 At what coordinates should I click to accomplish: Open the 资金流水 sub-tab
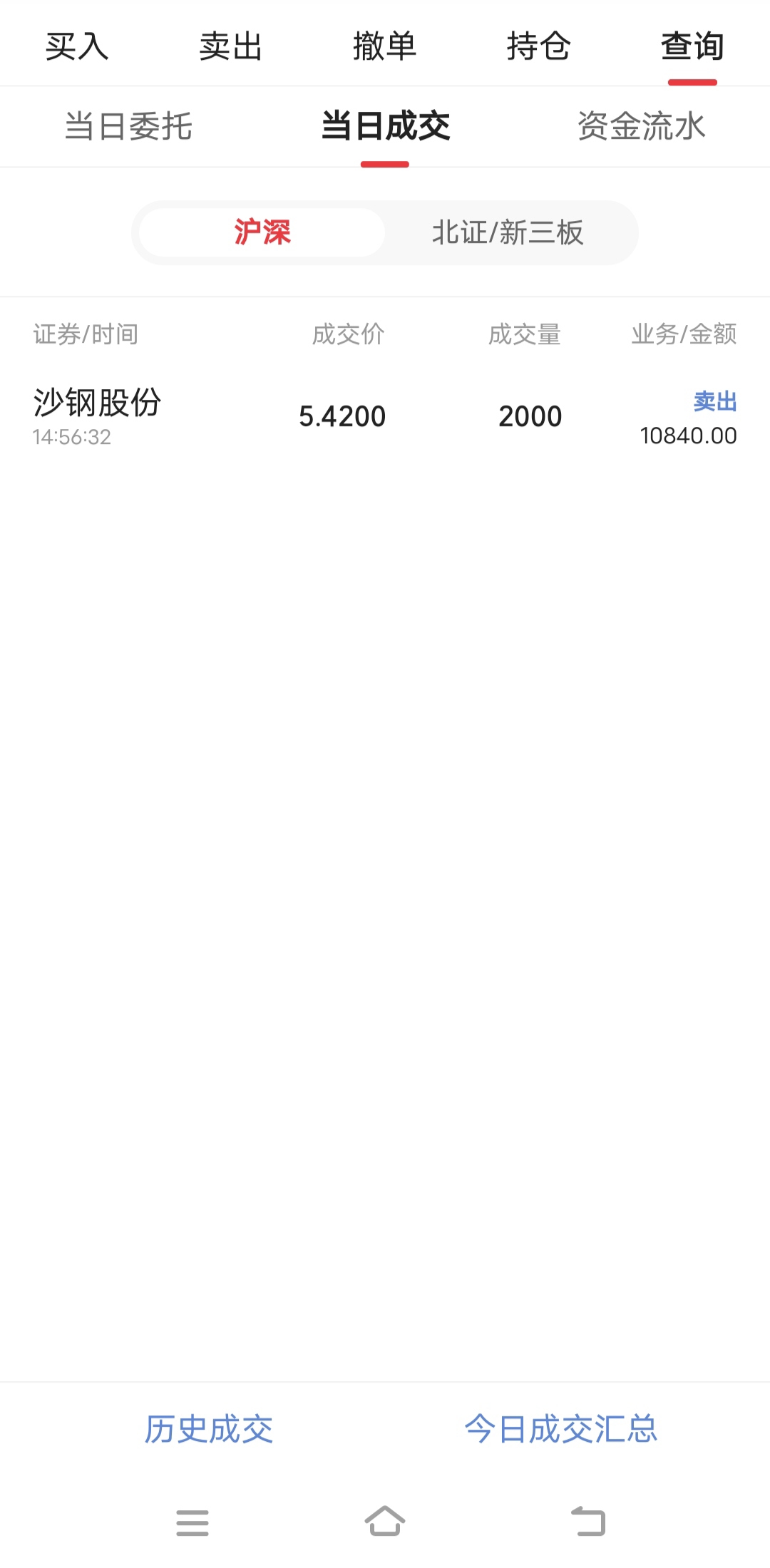click(x=642, y=126)
